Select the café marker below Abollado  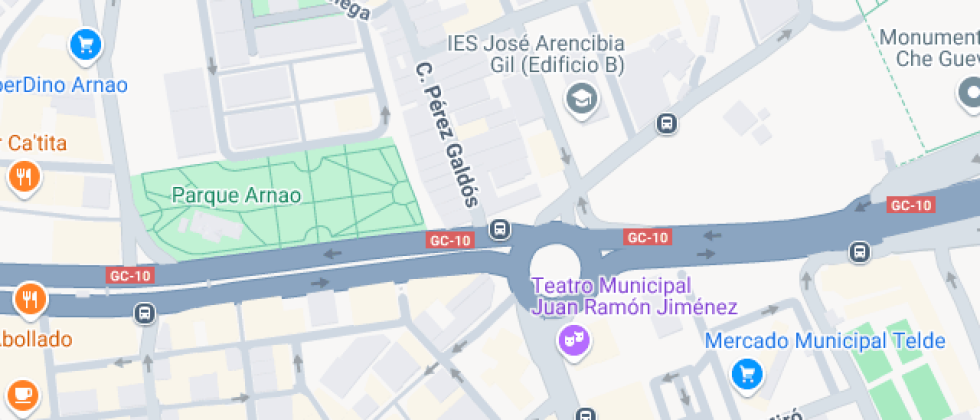(22, 394)
